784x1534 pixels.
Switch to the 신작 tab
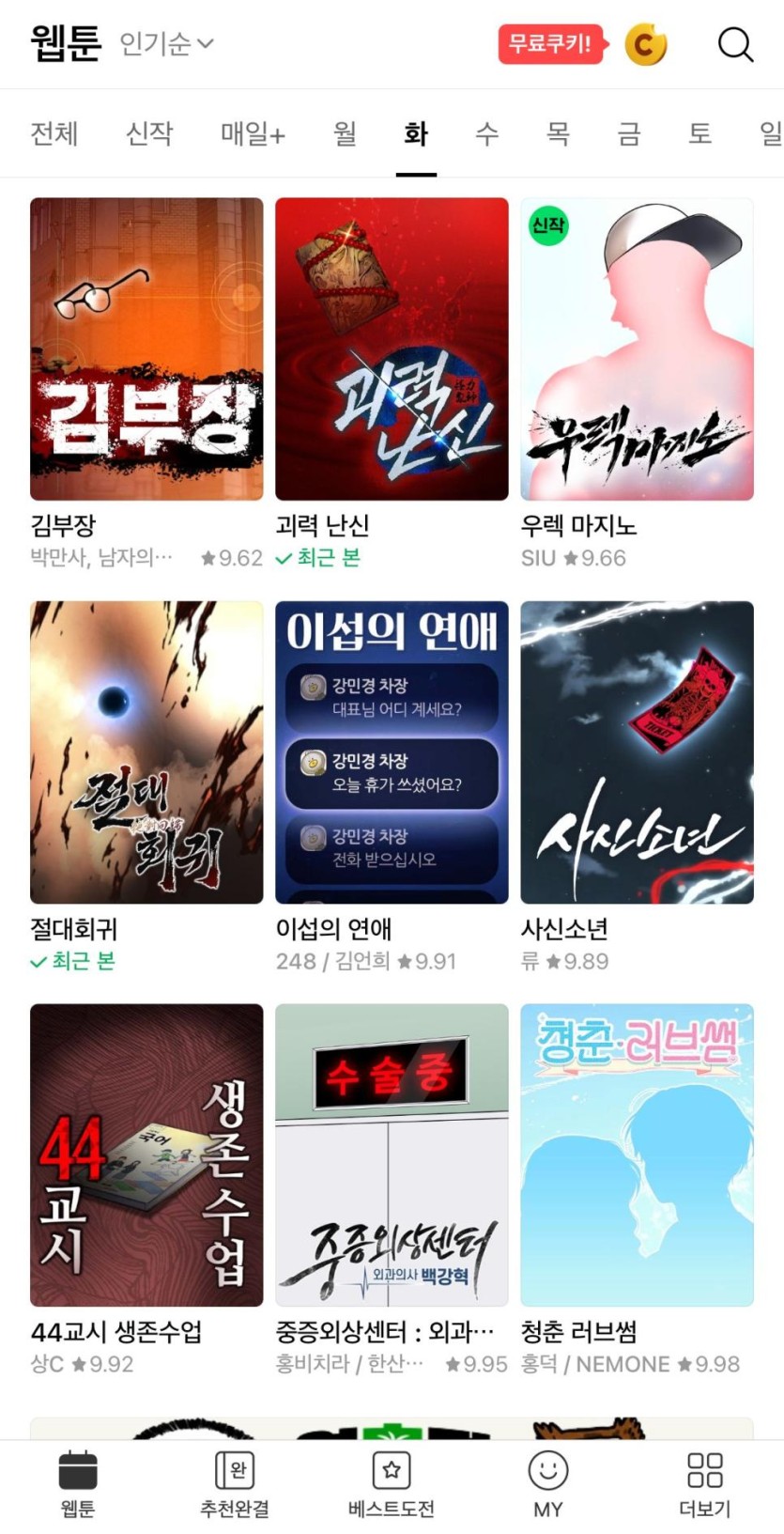[x=149, y=133]
